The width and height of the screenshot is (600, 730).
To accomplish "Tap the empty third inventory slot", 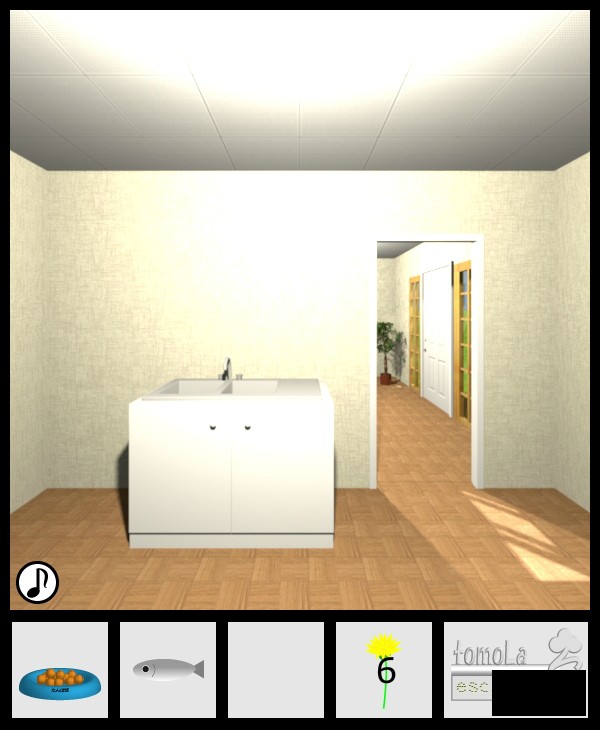I will (276, 669).
